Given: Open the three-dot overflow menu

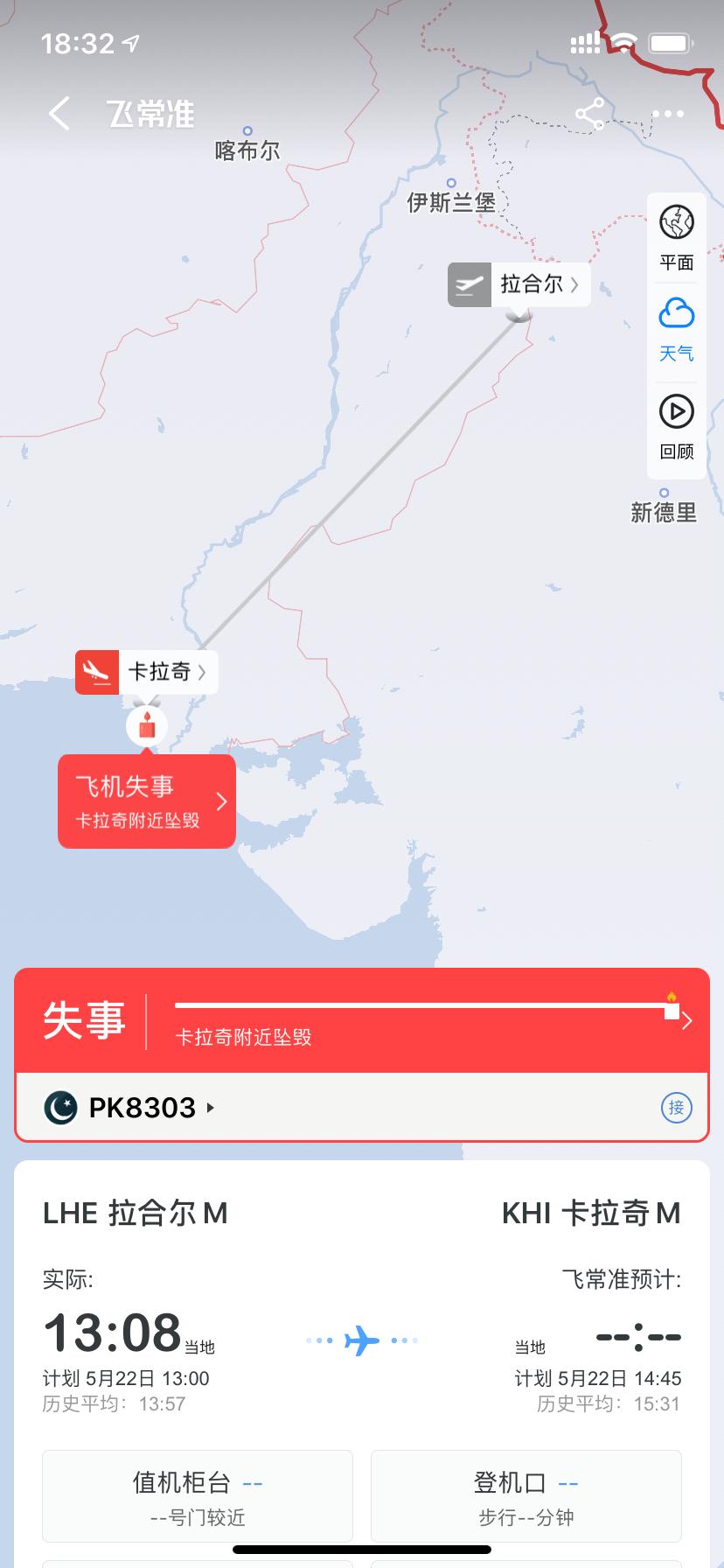Looking at the screenshot, I should (x=668, y=114).
